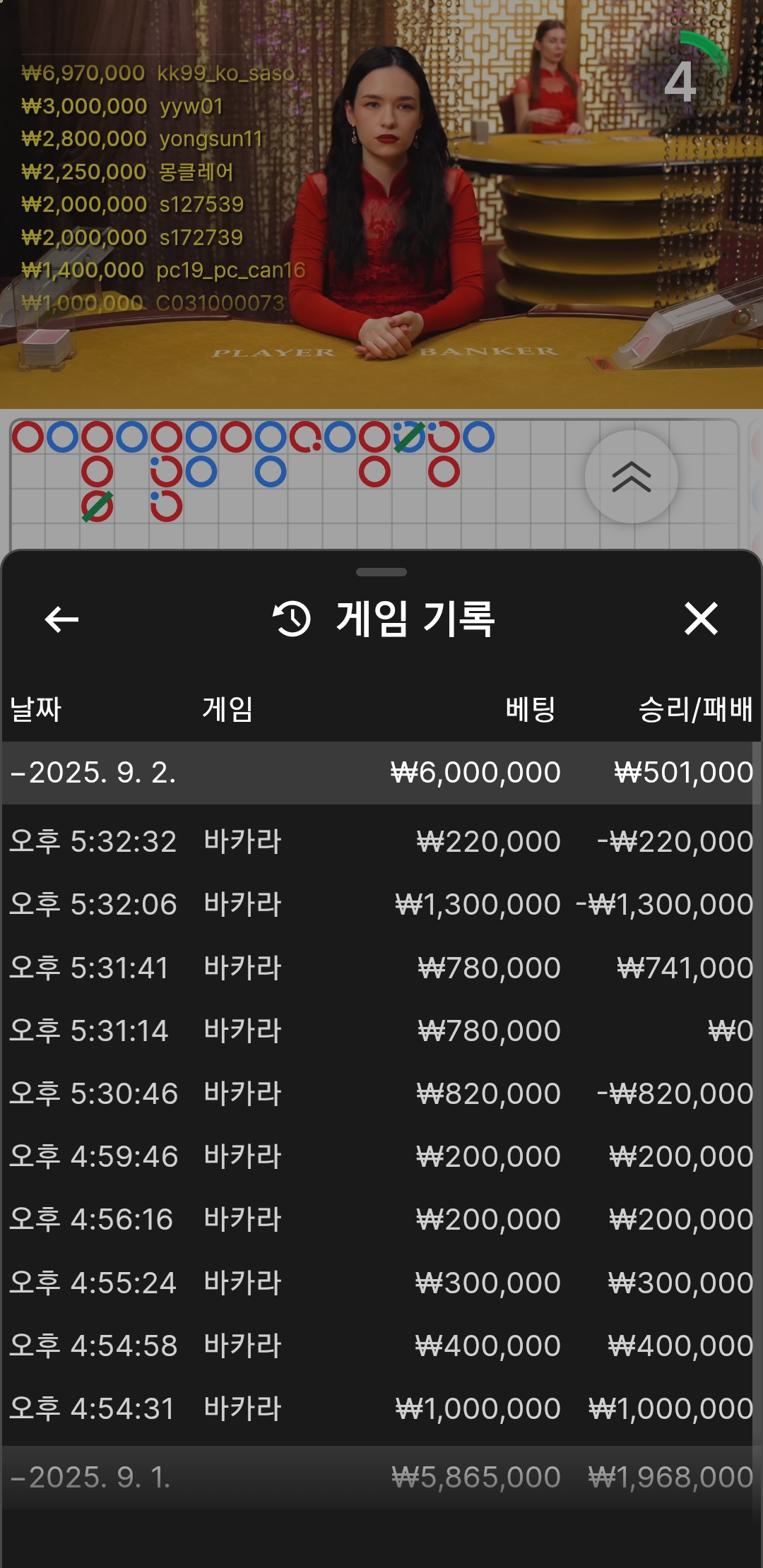Open the 오후 4:56:16 game record
Viewport: 763px width, 1568px height.
tap(381, 1219)
